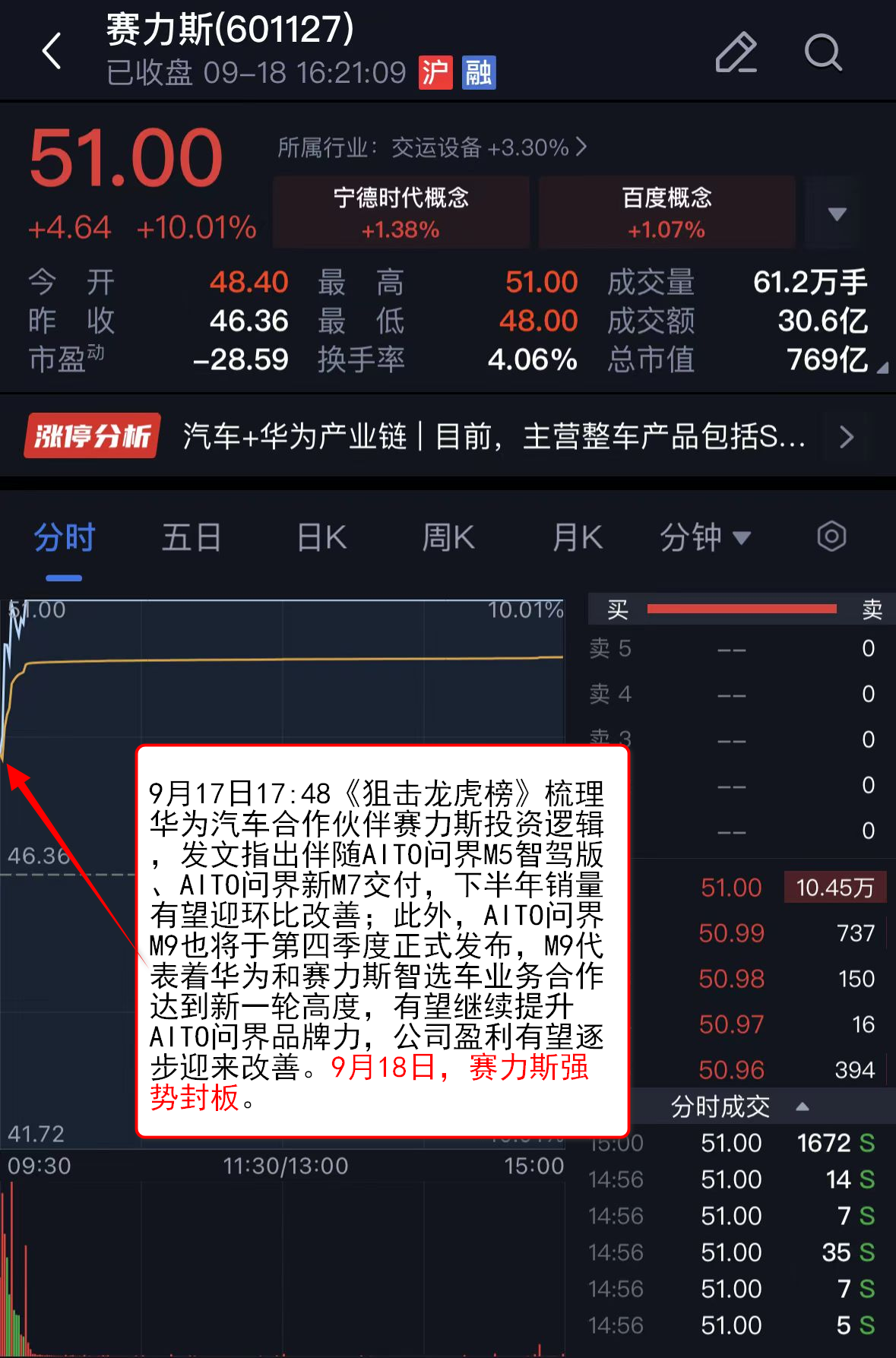Expand the concept list dropdown arrow

tap(837, 214)
